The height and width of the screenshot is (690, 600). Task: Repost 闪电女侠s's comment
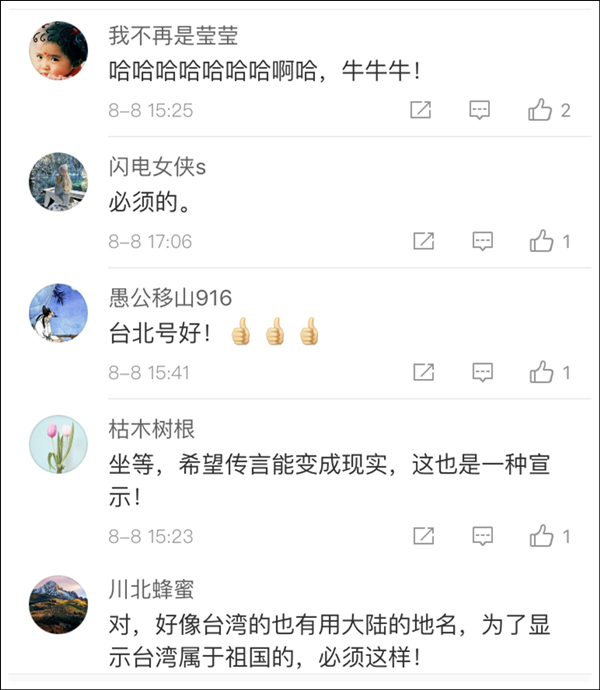pyautogui.click(x=423, y=241)
